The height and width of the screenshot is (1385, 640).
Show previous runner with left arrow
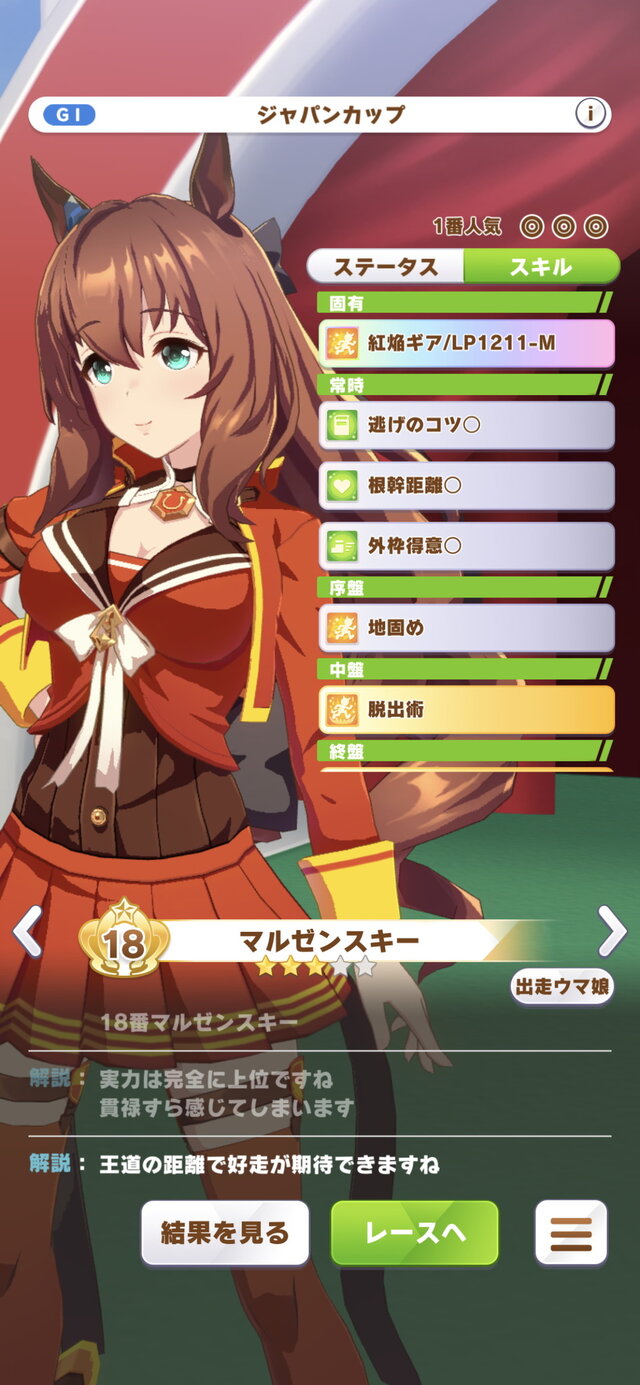pos(26,932)
